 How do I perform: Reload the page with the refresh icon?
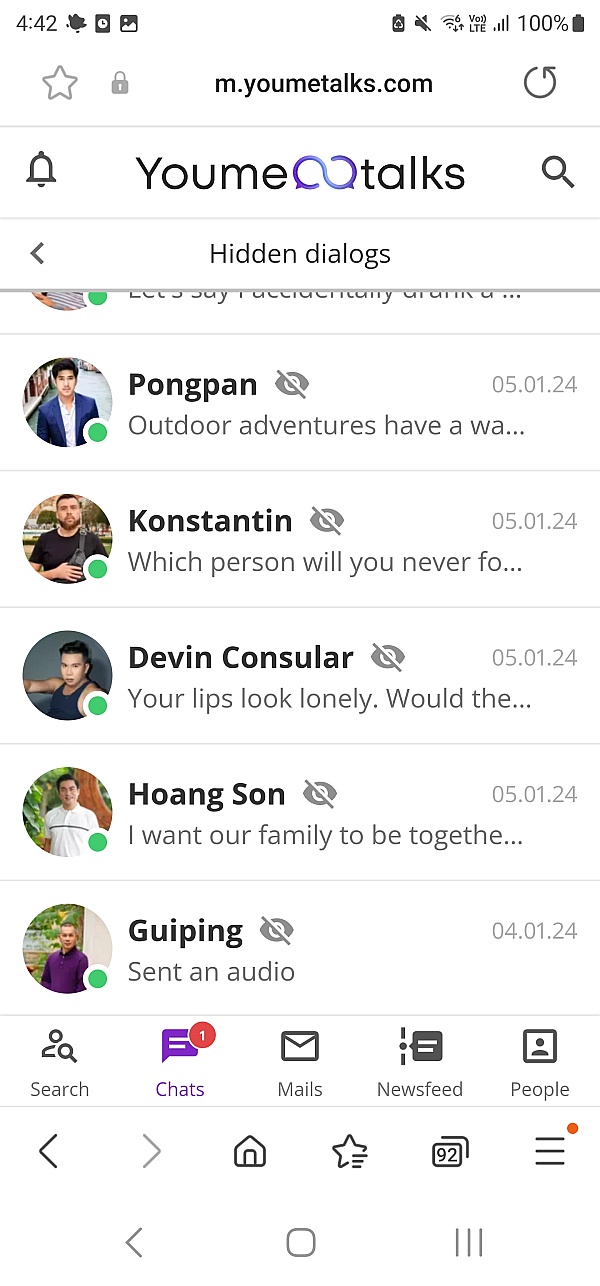tap(540, 83)
